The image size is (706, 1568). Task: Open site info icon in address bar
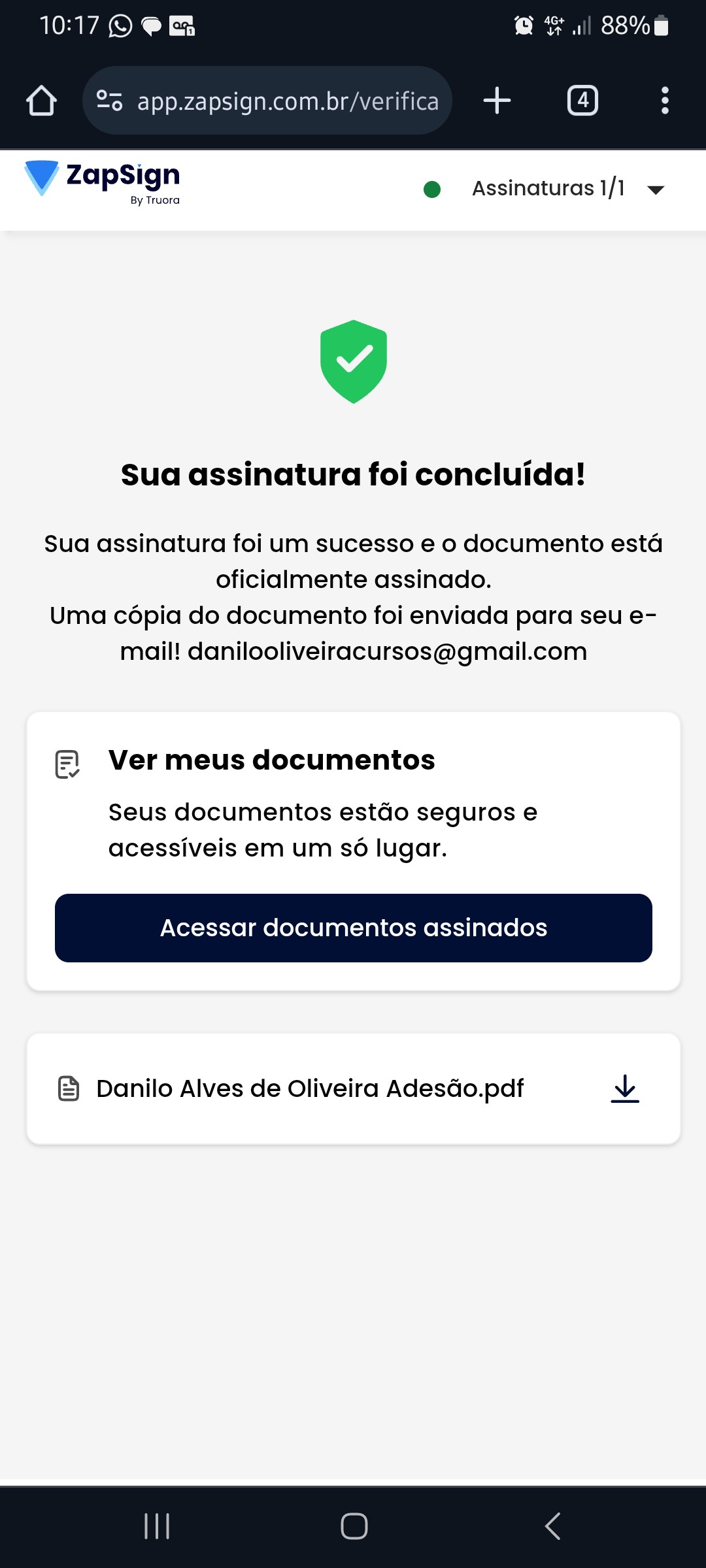[109, 101]
